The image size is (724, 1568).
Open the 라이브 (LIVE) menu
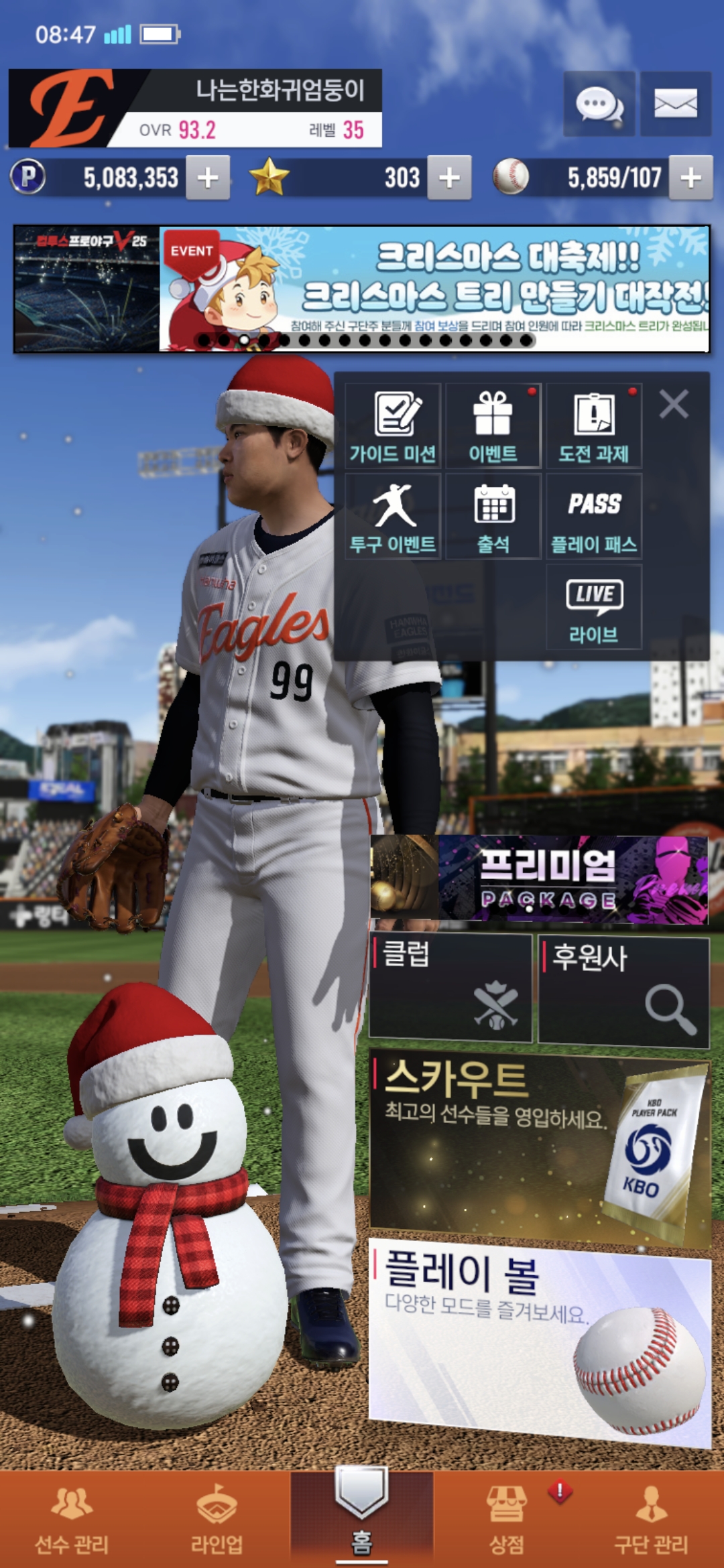click(x=594, y=607)
